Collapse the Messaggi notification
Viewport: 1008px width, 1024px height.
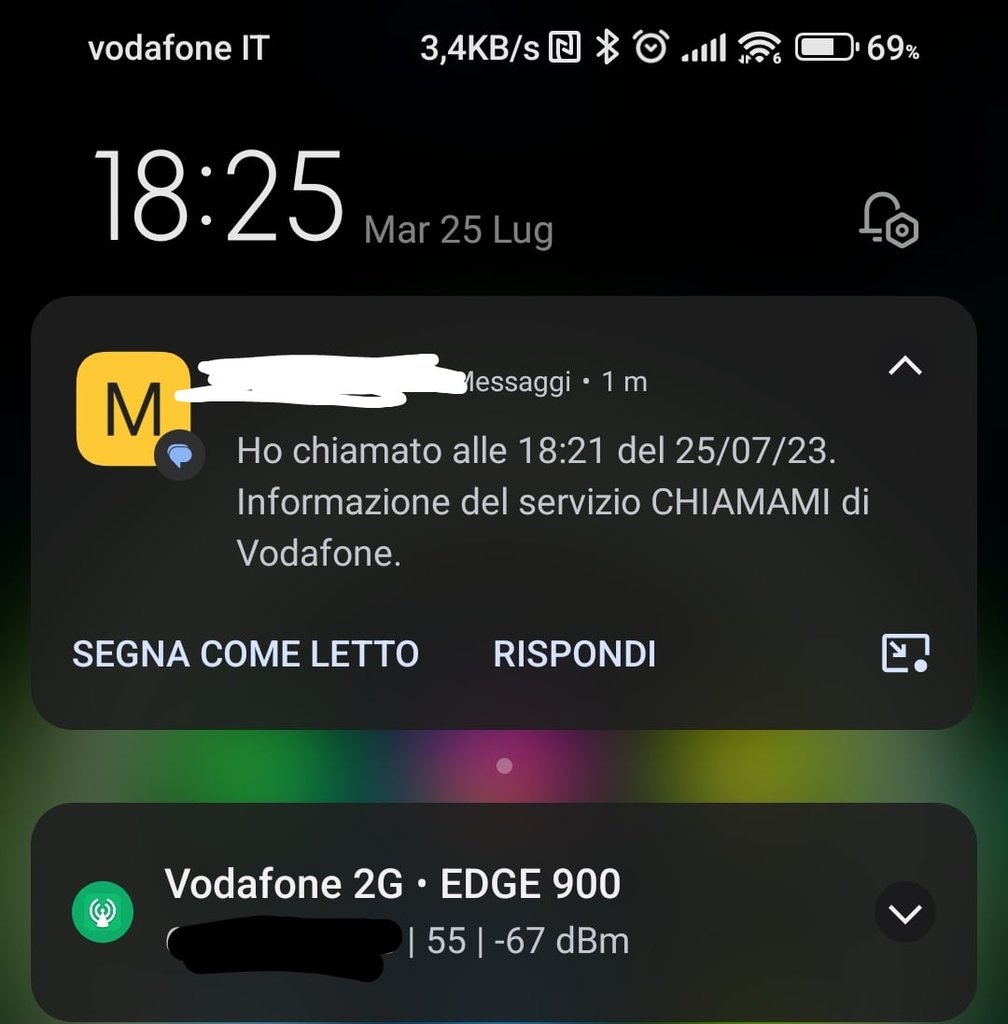905,368
